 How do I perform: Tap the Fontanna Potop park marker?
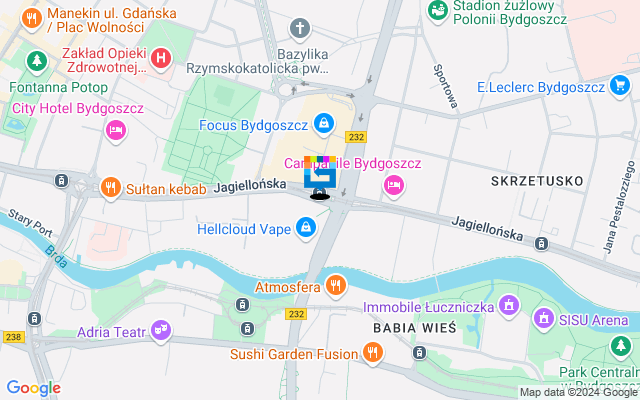pyautogui.click(x=37, y=63)
